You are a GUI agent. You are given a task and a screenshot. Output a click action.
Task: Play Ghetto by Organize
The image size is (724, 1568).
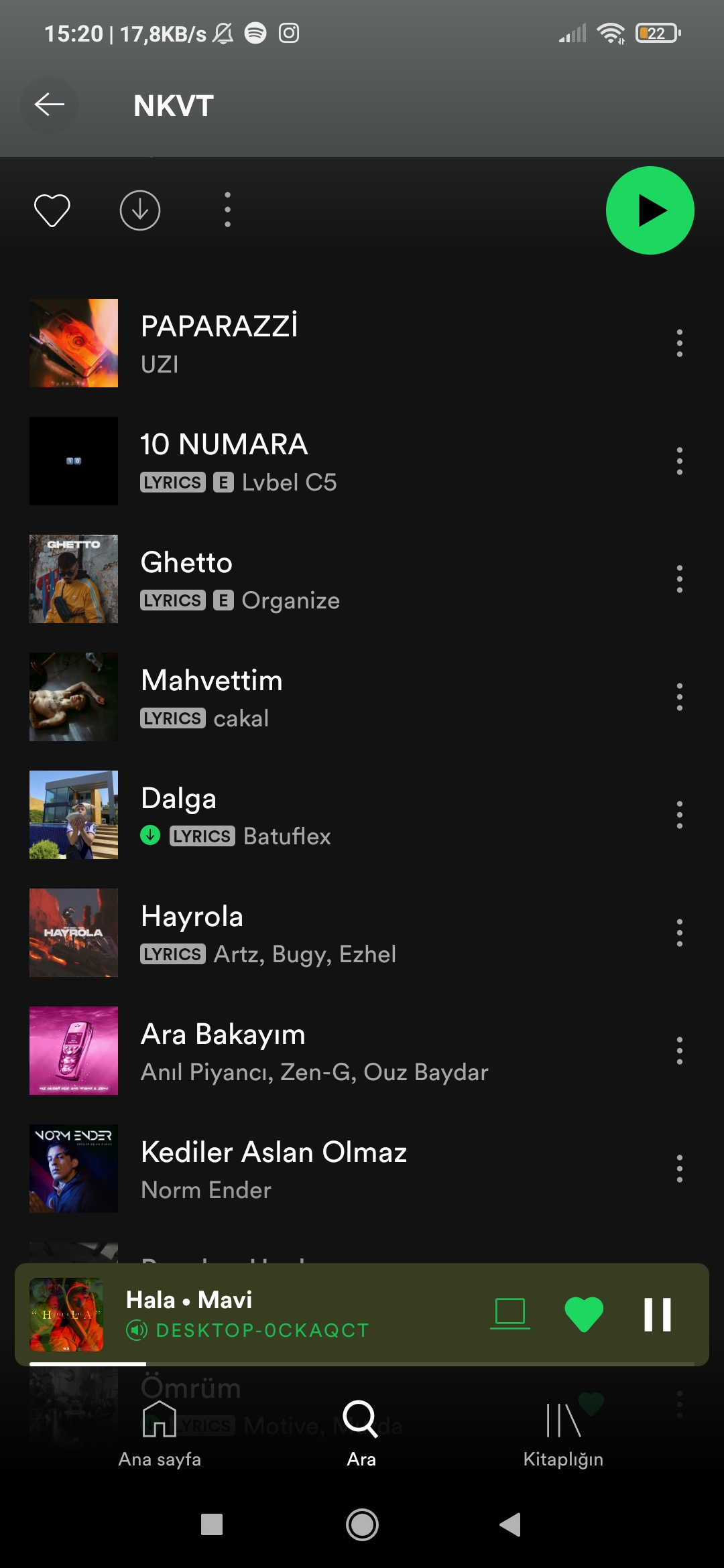(335, 579)
